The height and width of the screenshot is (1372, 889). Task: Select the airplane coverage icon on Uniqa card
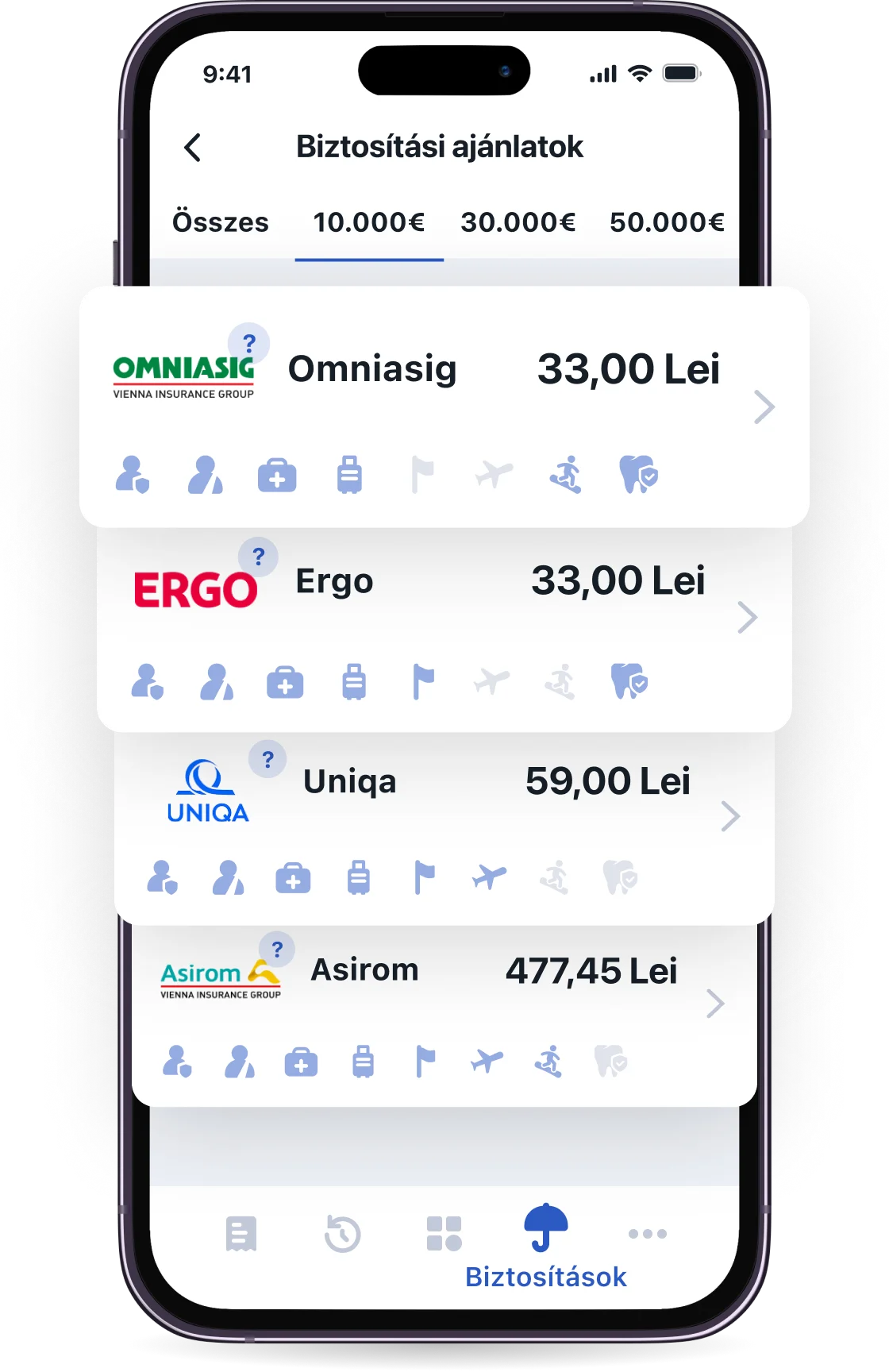pyautogui.click(x=487, y=877)
